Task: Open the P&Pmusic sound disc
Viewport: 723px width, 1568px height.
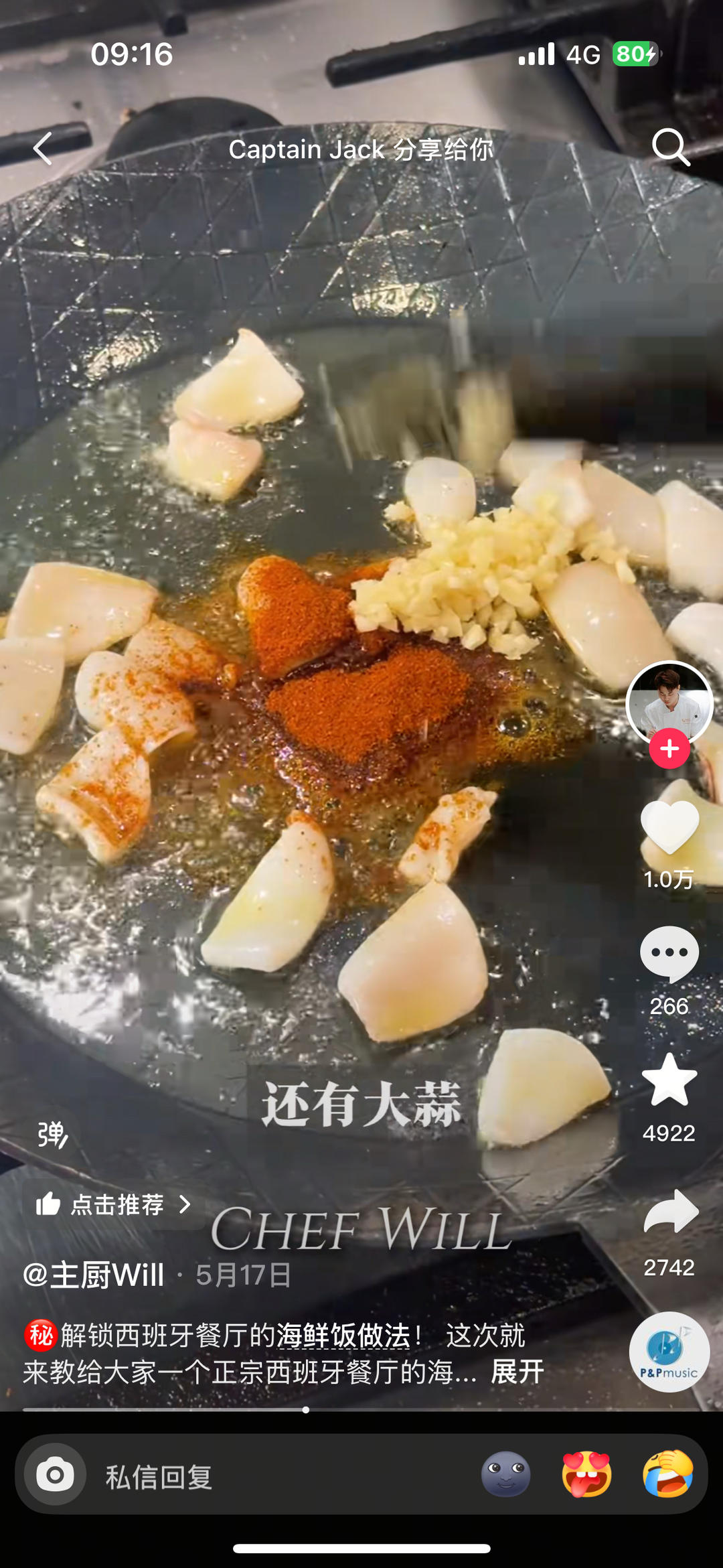Action: [x=669, y=1352]
